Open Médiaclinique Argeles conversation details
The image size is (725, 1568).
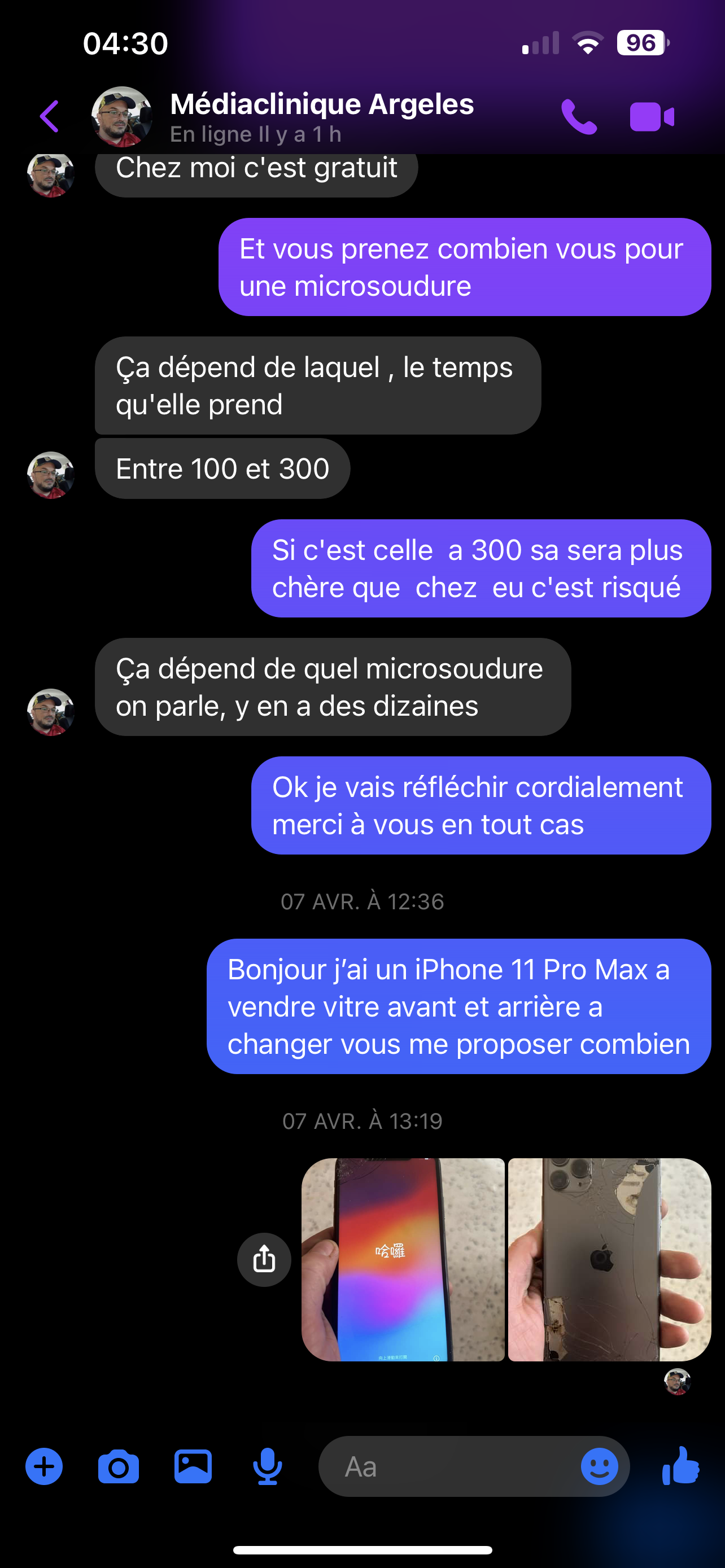321,116
